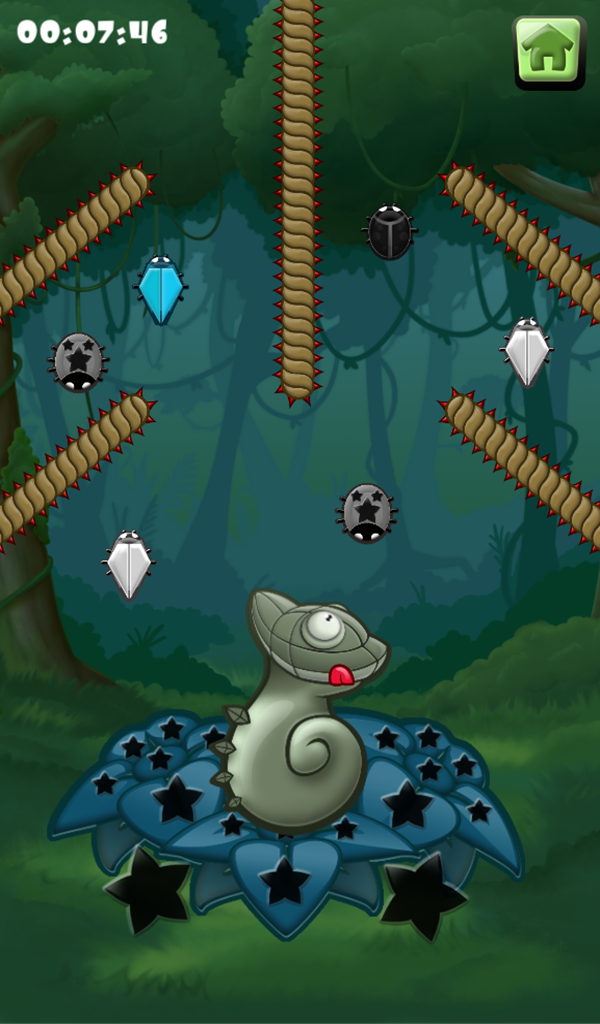The image size is (600, 1024).
Task: Tap the blue crystal bug
Action: (x=160, y=289)
